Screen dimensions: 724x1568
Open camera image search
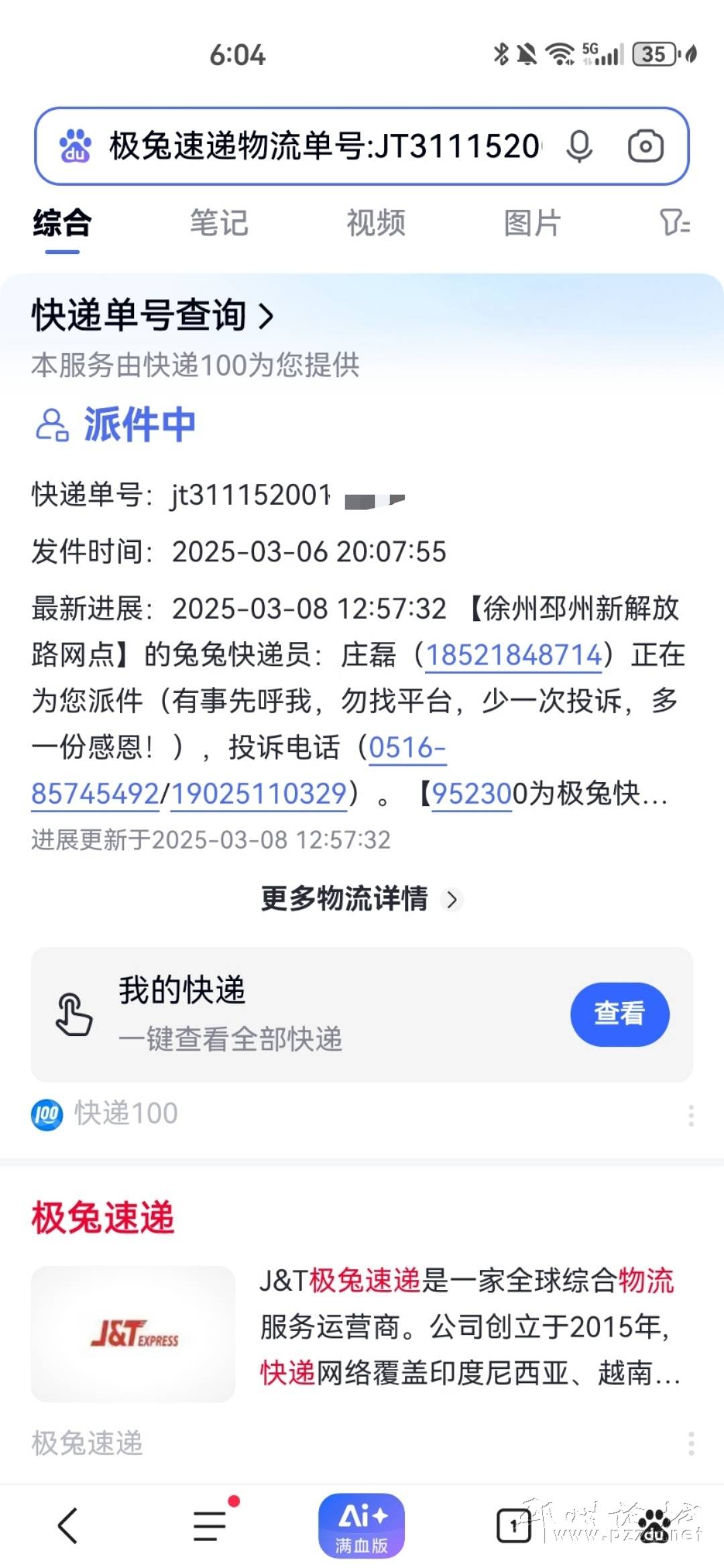point(646,146)
